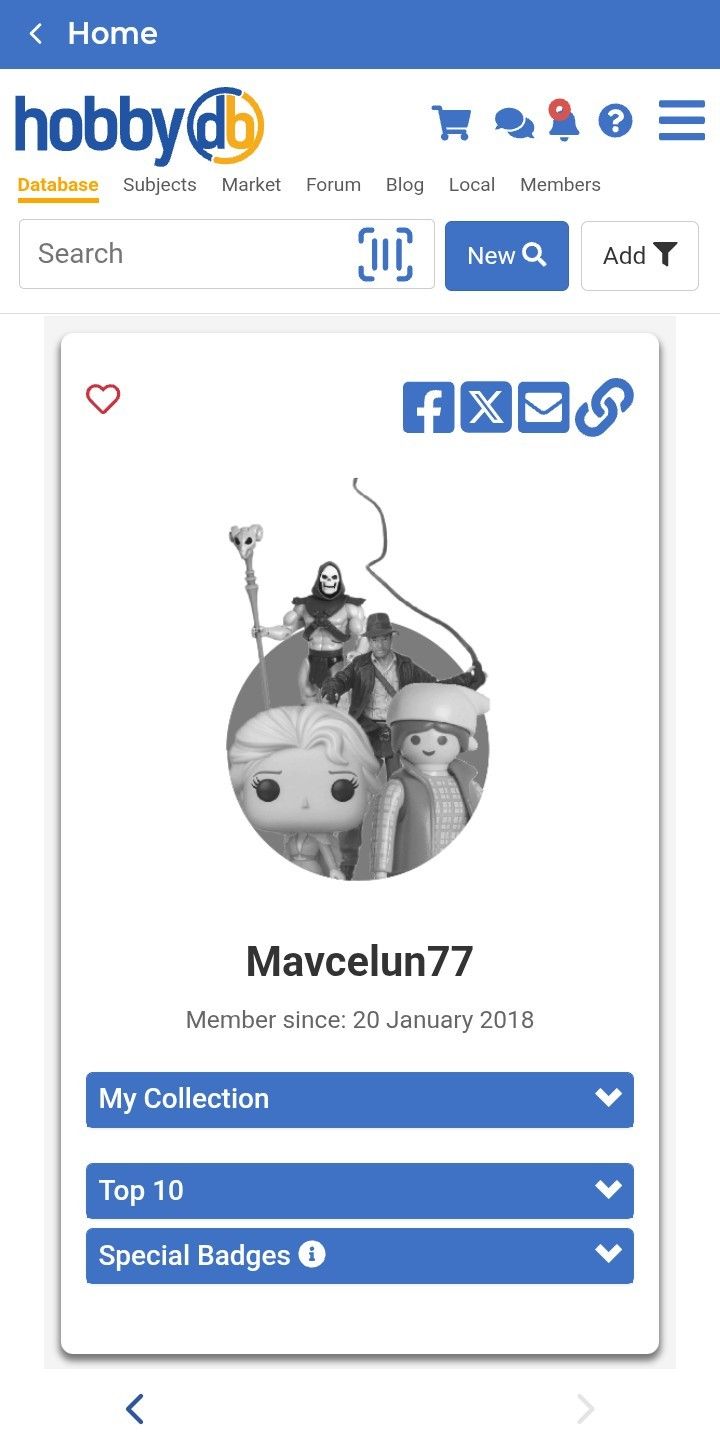This screenshot has height=1437, width=720.
Task: Open the shopping cart
Action: click(451, 122)
